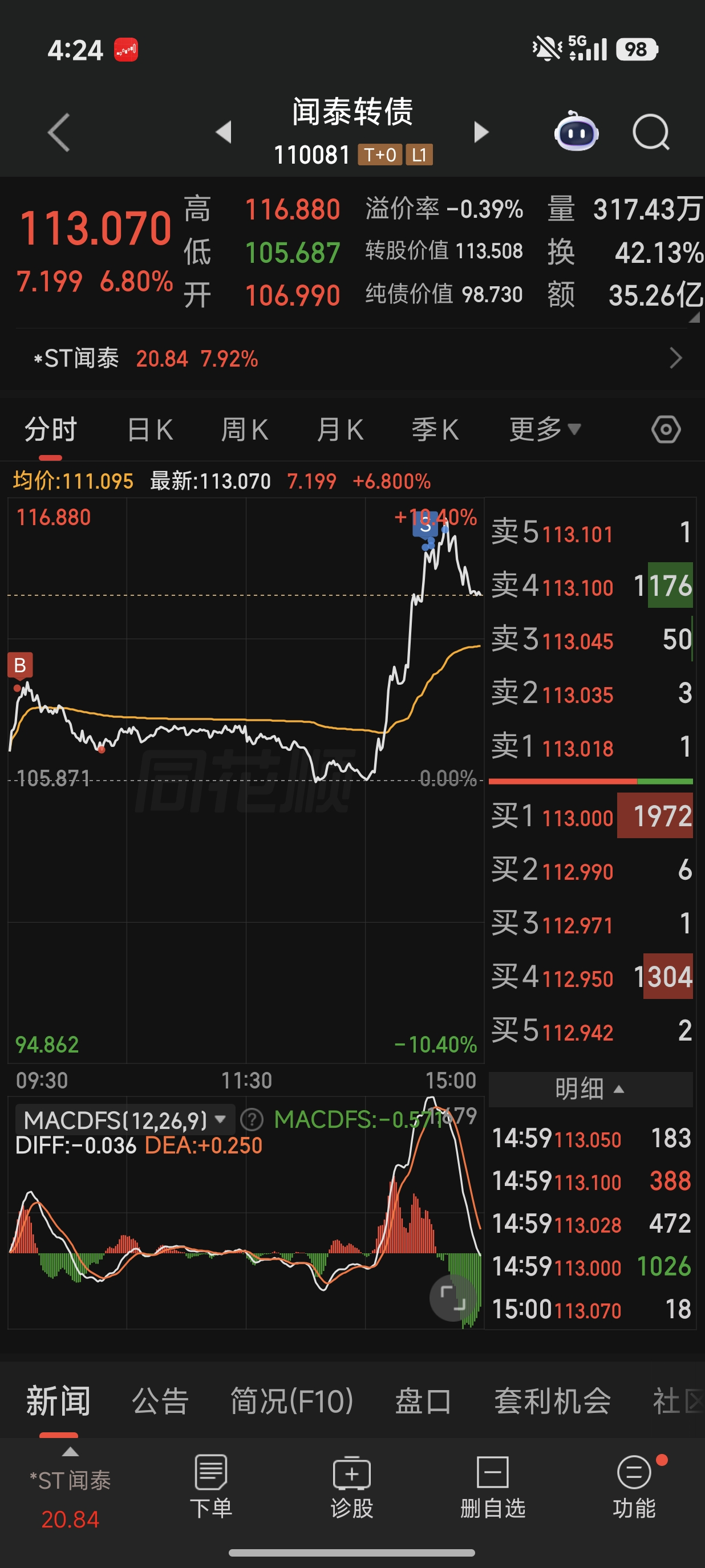Open the AI robot assistant
The height and width of the screenshot is (1568, 705).
pos(576,131)
